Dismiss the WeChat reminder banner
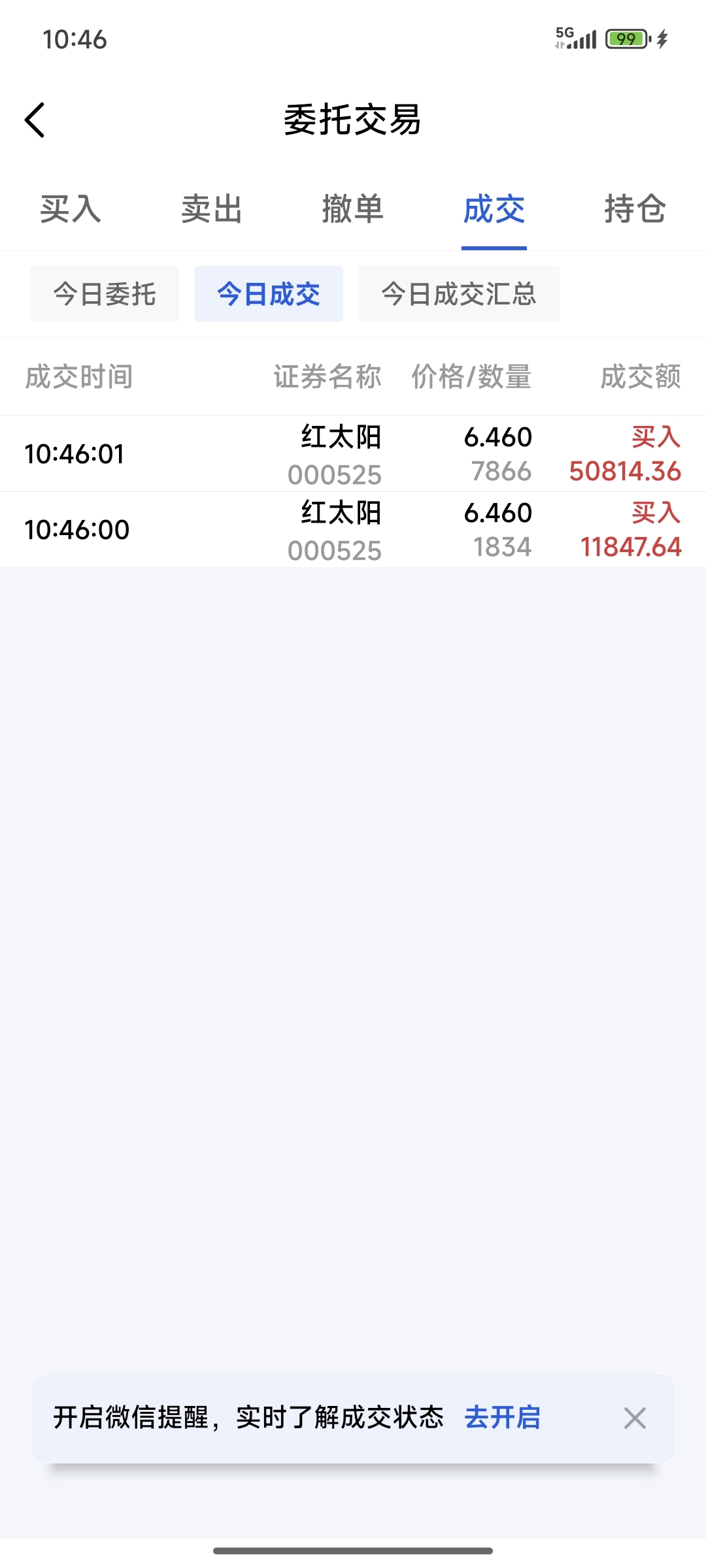 [x=635, y=1418]
